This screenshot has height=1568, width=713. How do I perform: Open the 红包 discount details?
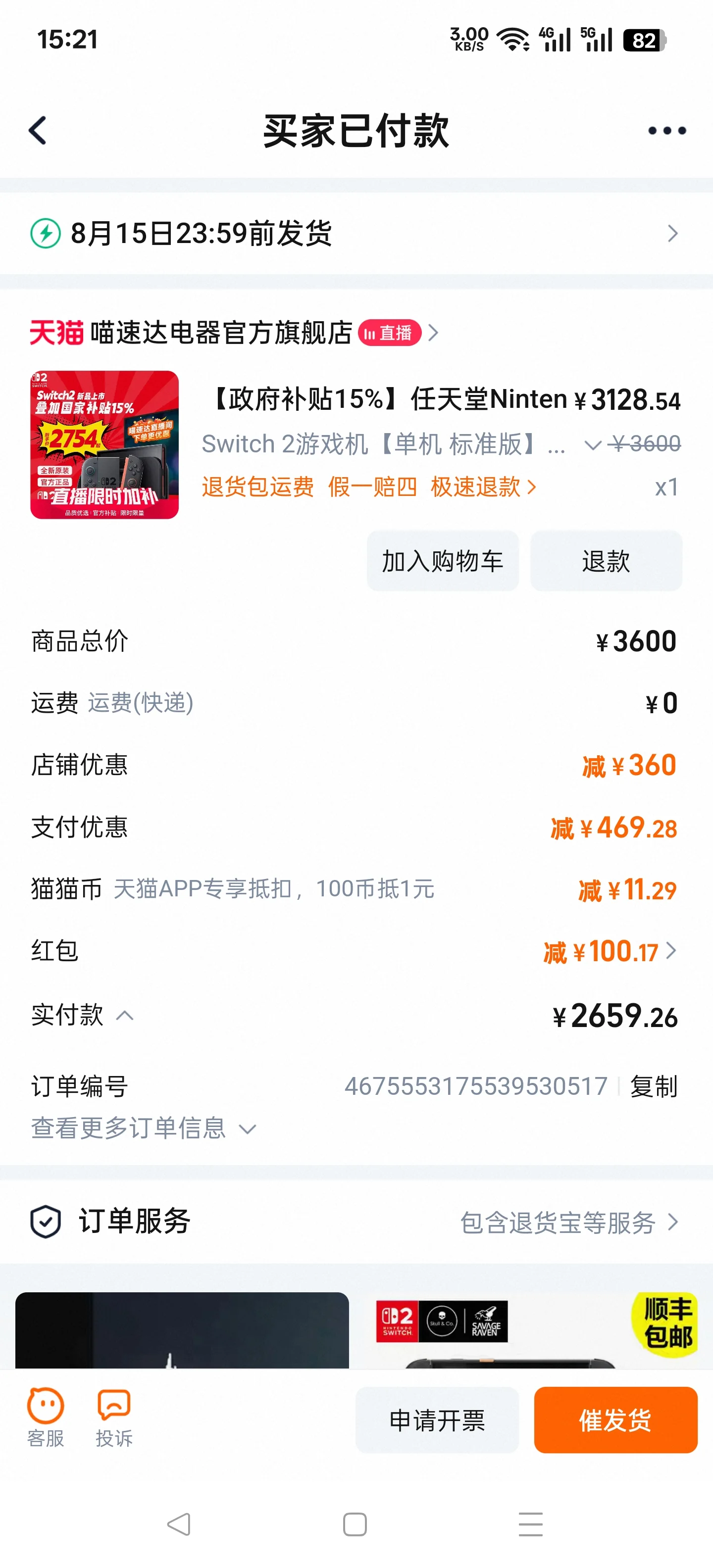pos(609,951)
